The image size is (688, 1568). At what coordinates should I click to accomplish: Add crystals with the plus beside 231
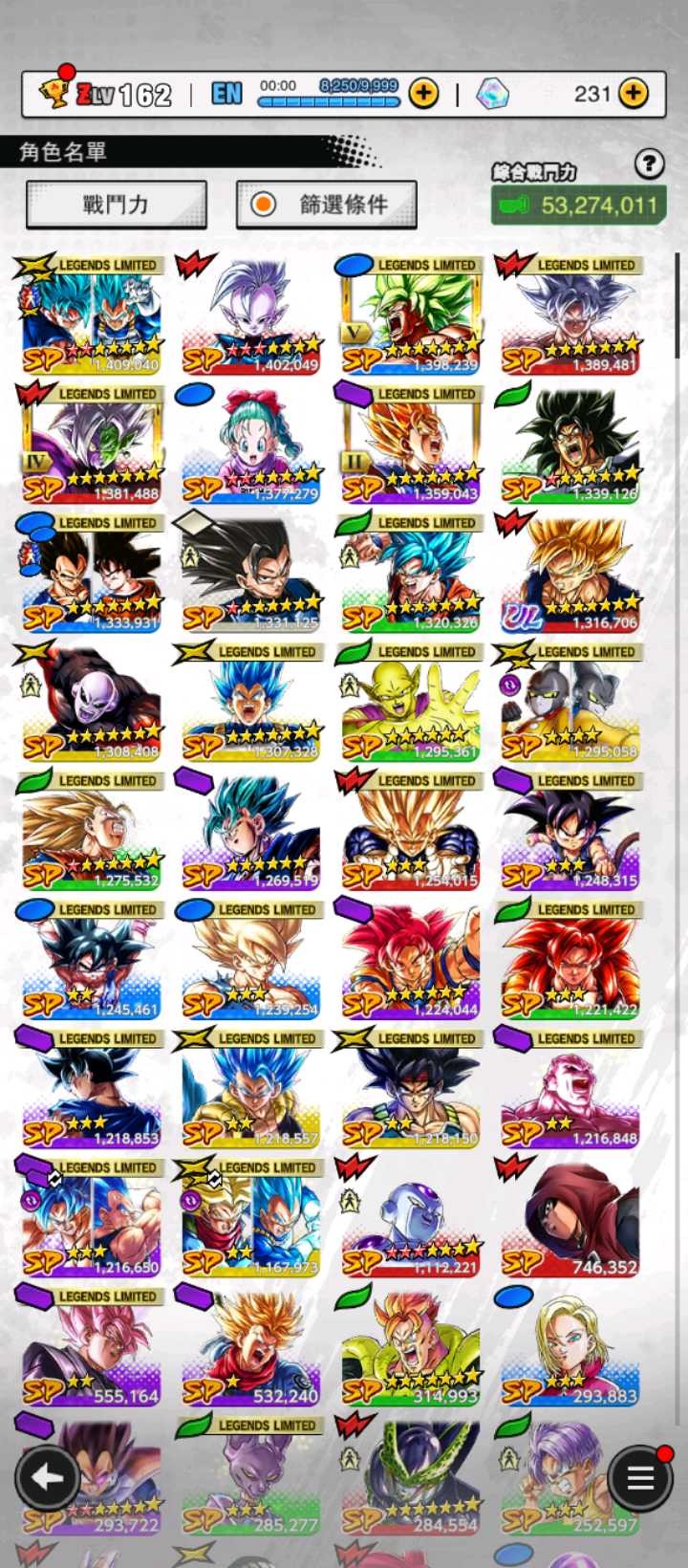633,94
